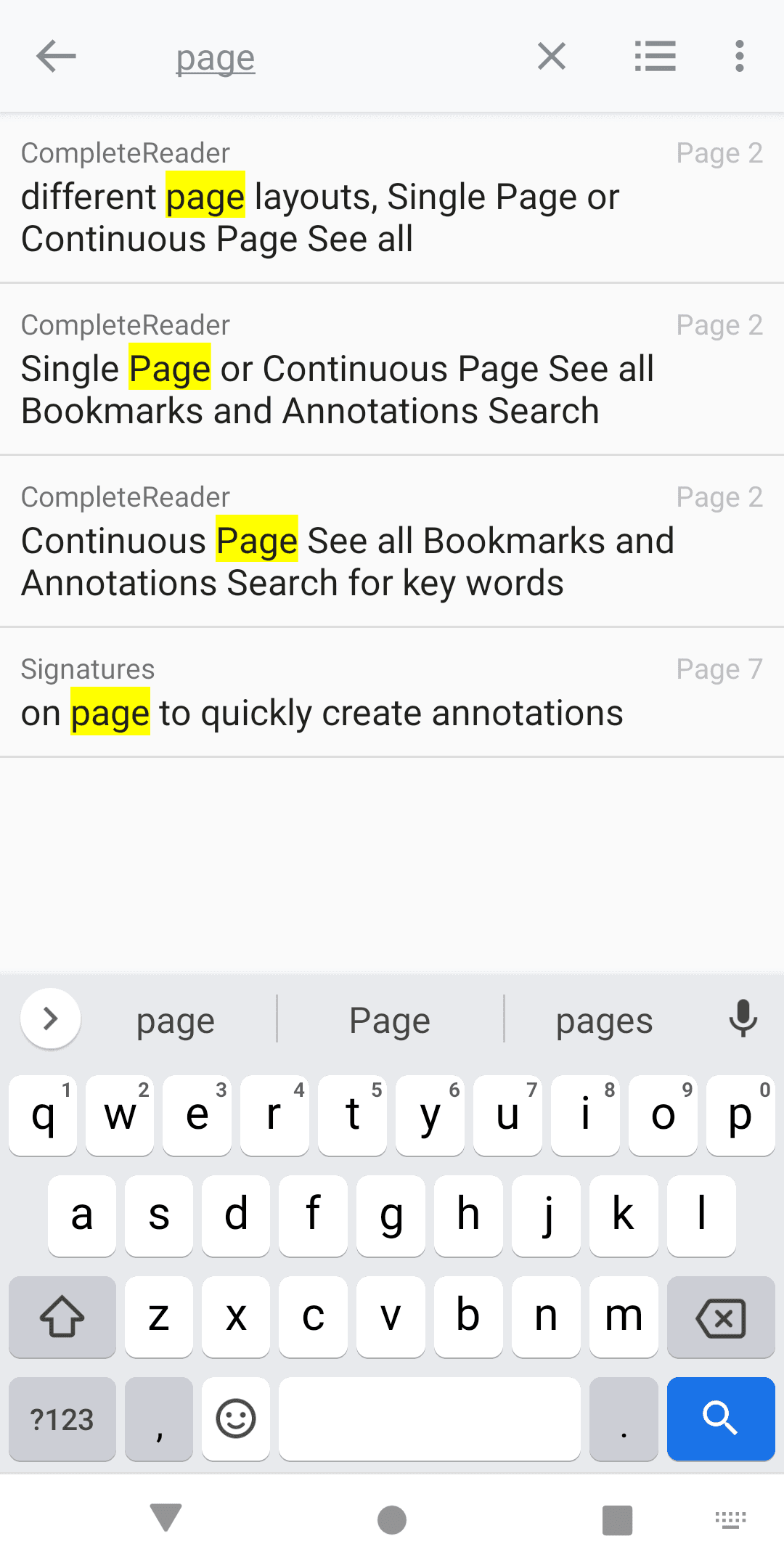
Task: Choose the 'pages' keyboard suggestion
Action: point(604,1021)
